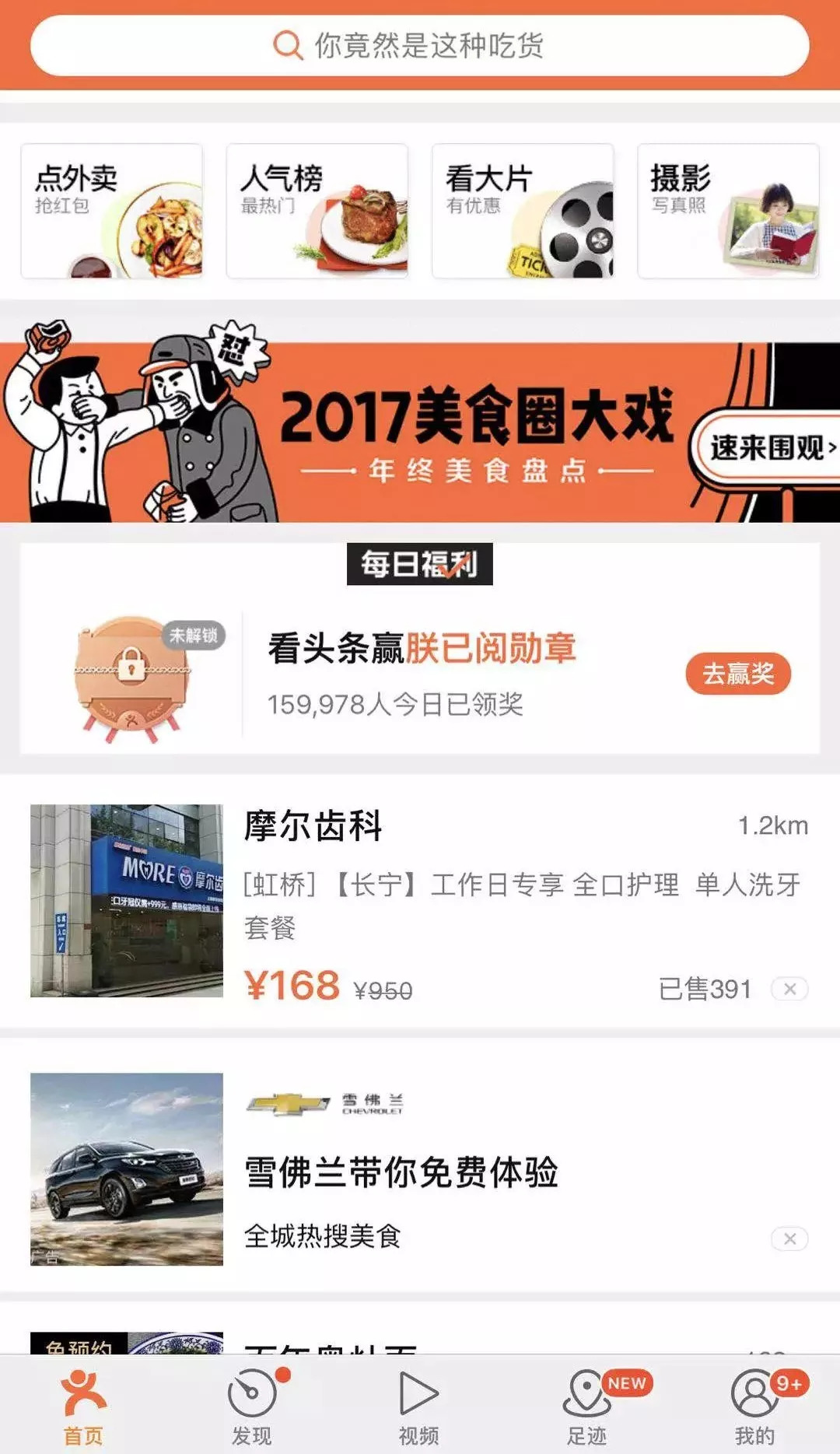Tap the search box at the top
The width and height of the screenshot is (840, 1454).
tap(420, 46)
